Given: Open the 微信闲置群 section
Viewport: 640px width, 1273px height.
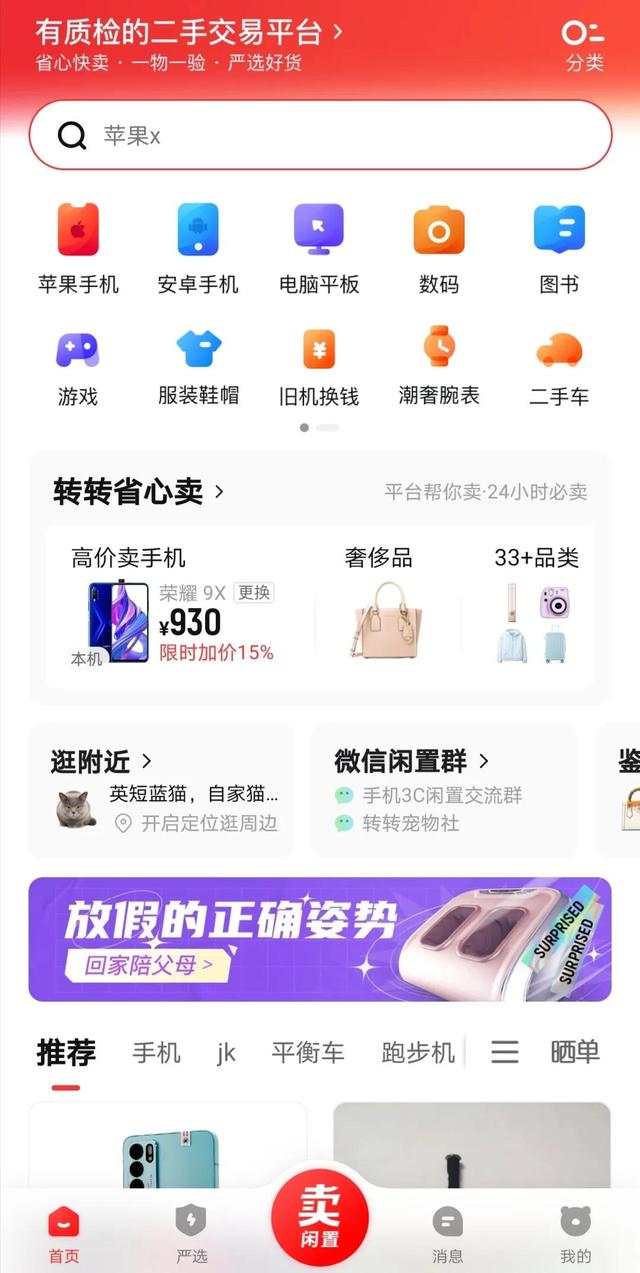Looking at the screenshot, I should click(x=411, y=762).
